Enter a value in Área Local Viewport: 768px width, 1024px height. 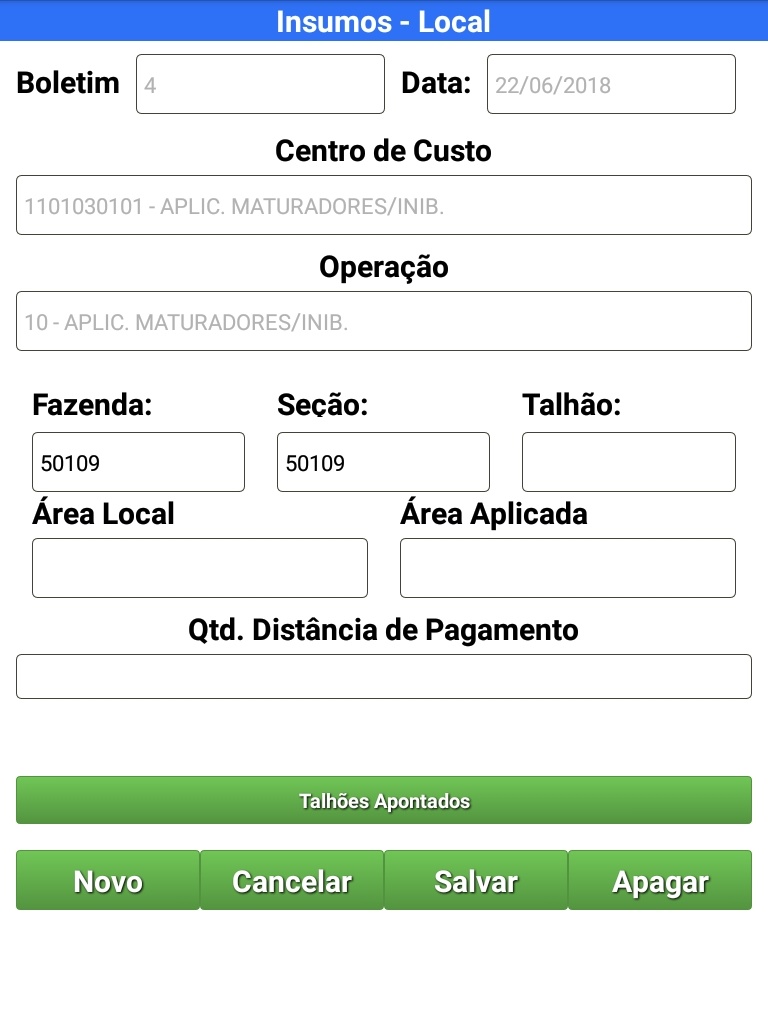tap(200, 568)
